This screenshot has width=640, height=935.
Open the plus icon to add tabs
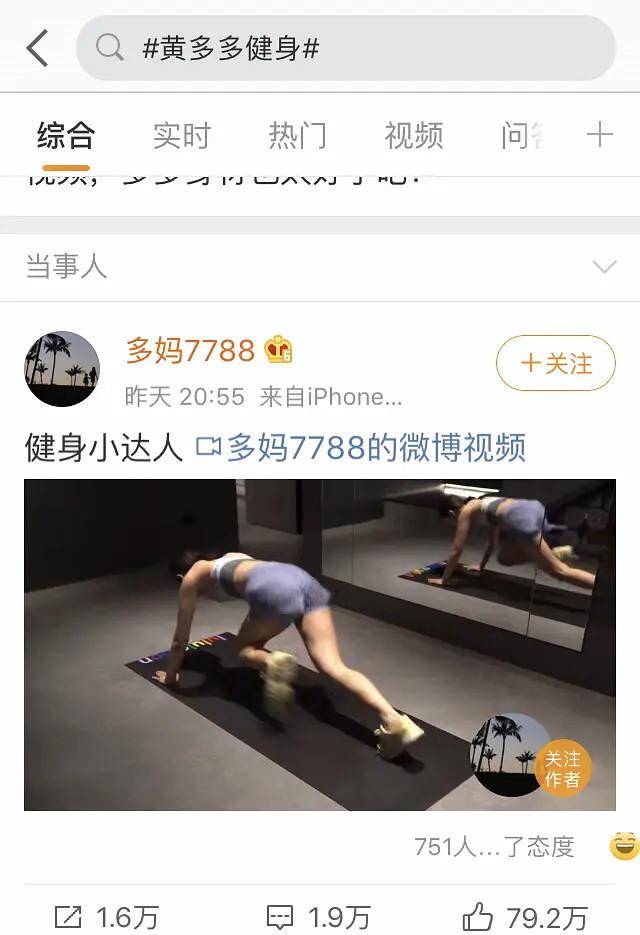(599, 135)
